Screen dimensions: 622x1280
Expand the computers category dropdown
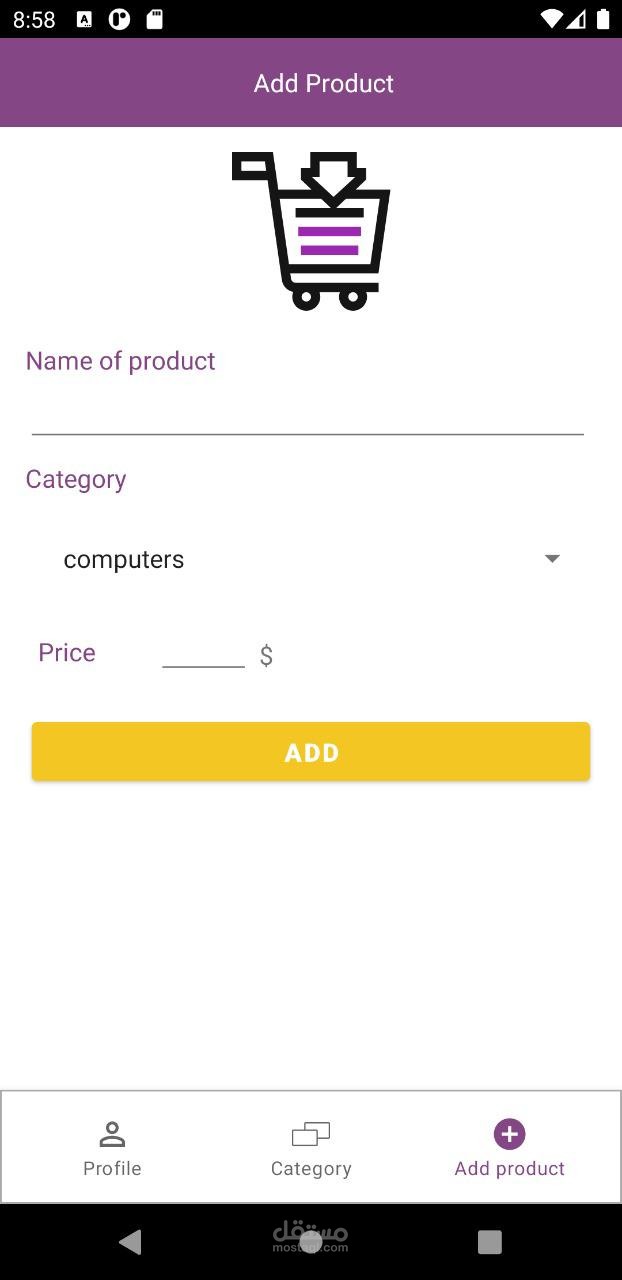[311, 559]
